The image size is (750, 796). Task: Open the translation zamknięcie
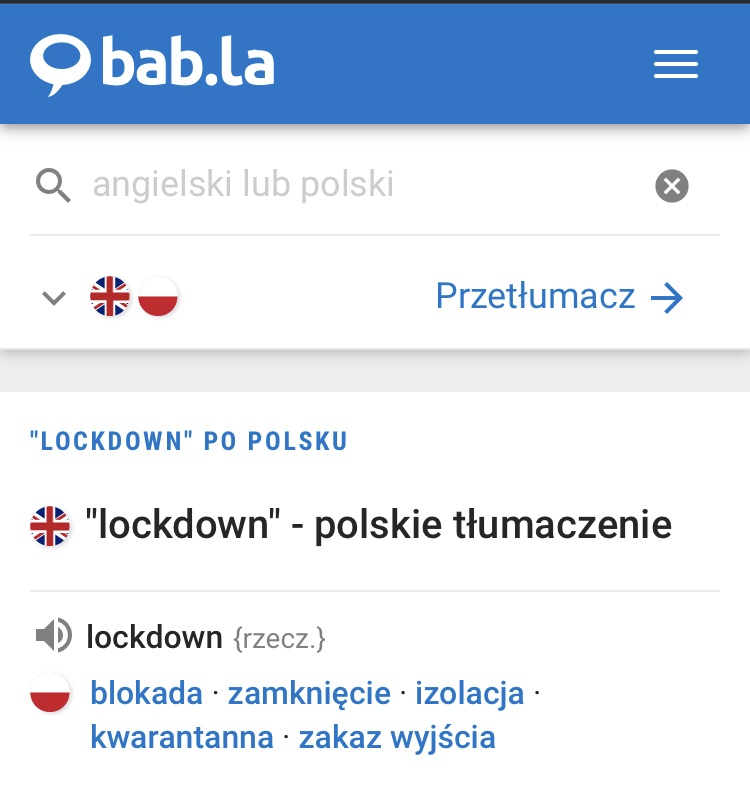click(x=309, y=693)
